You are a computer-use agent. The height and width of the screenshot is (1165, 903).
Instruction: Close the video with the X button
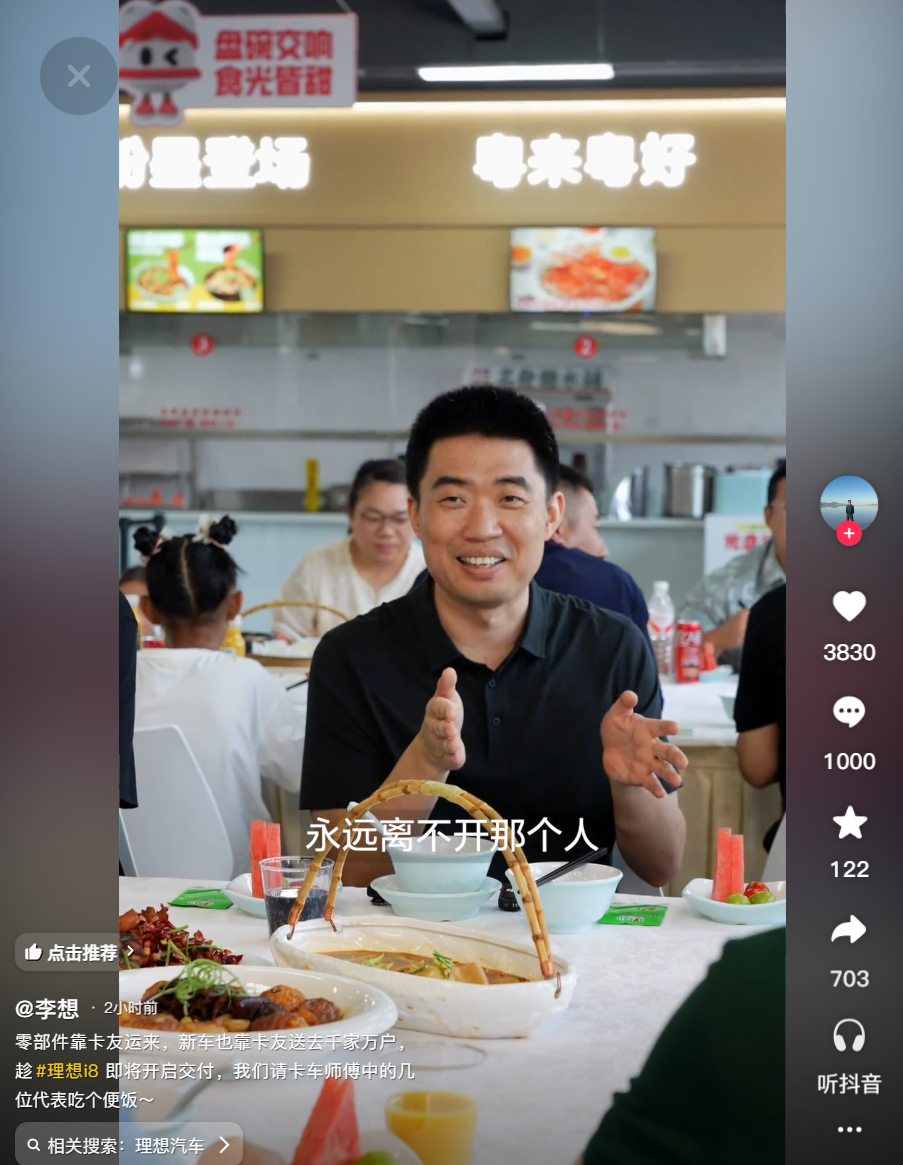click(79, 76)
